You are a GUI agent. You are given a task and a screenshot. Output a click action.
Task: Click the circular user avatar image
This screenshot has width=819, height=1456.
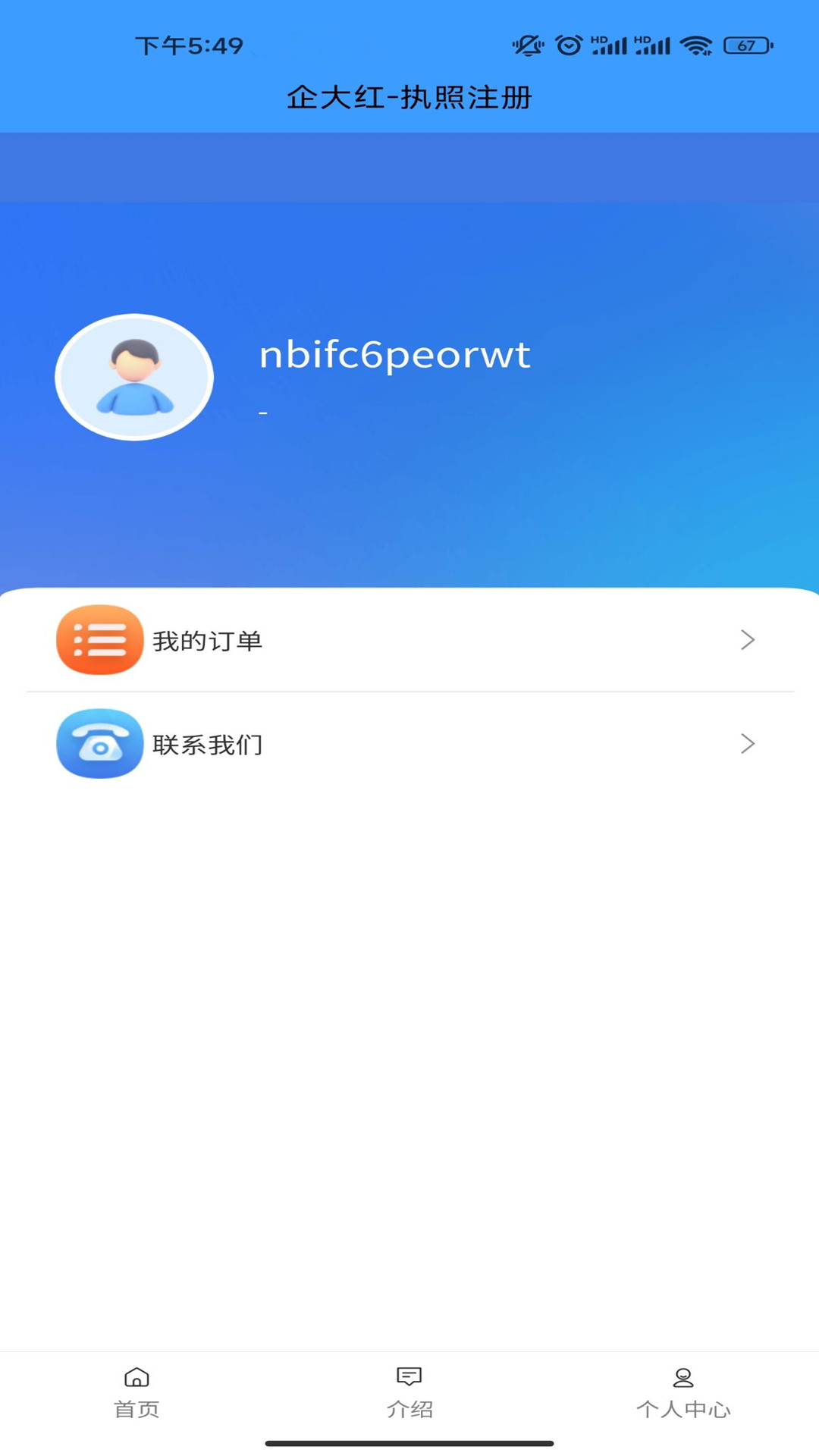[x=133, y=376]
